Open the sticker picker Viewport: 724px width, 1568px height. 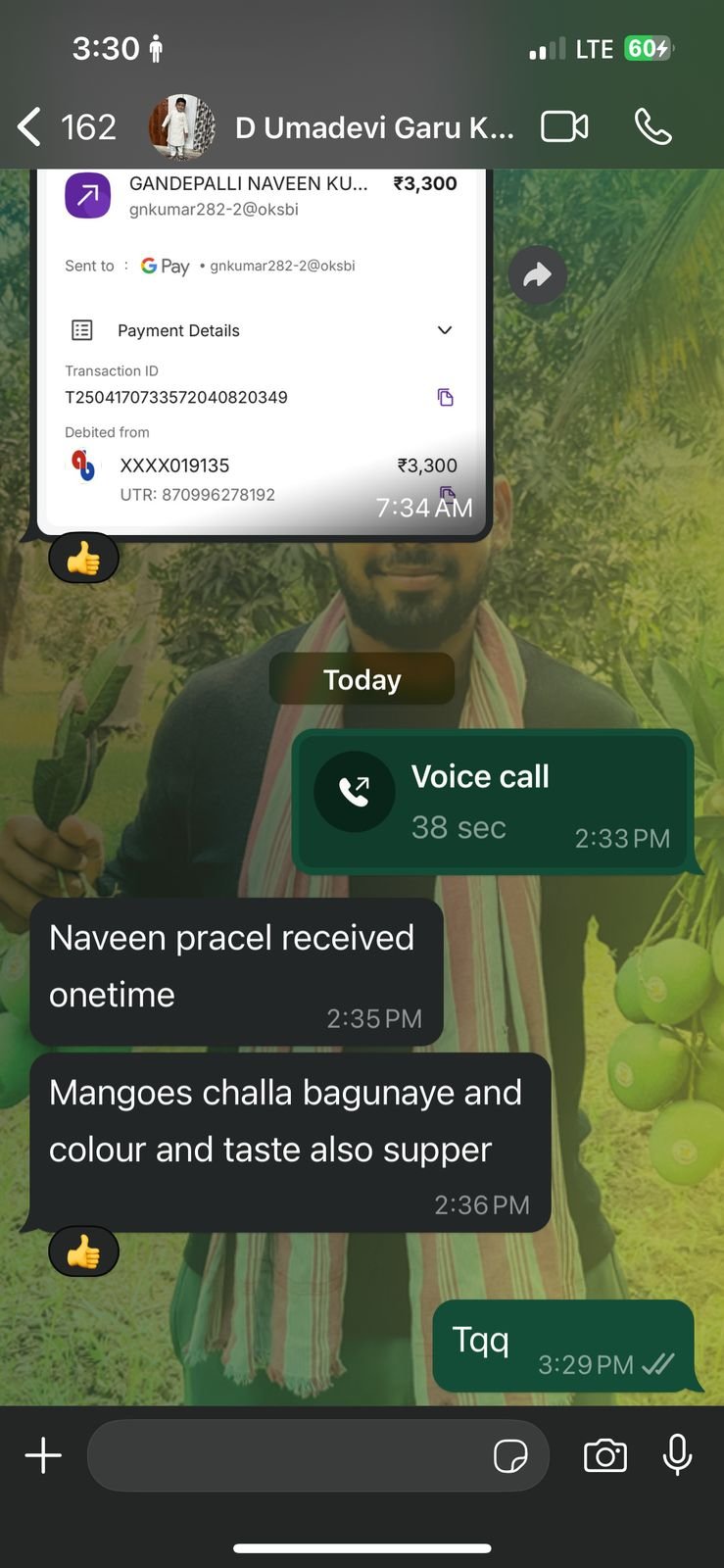[510, 1456]
